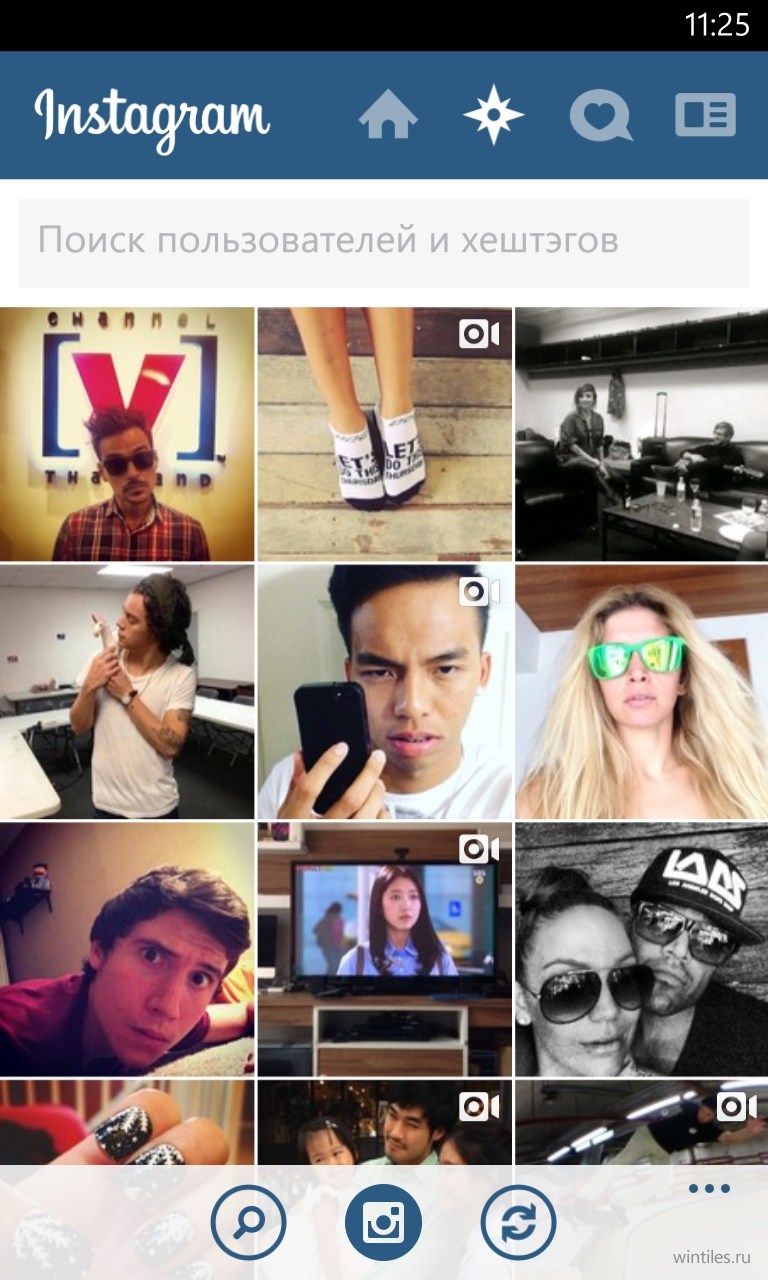Image resolution: width=768 pixels, height=1280 pixels.
Task: Open the couple in sunglasses photo
Action: point(641,950)
